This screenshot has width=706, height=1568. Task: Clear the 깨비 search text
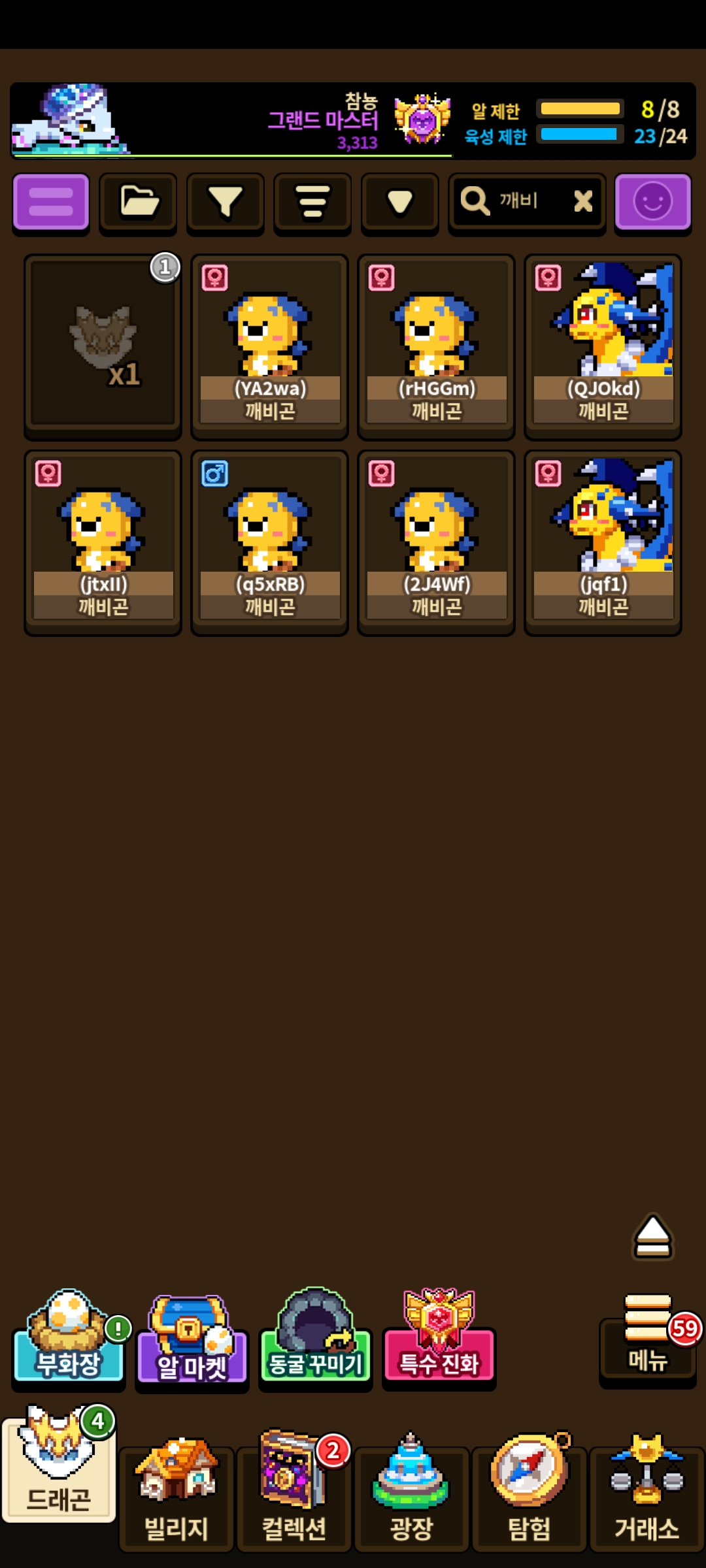point(583,201)
